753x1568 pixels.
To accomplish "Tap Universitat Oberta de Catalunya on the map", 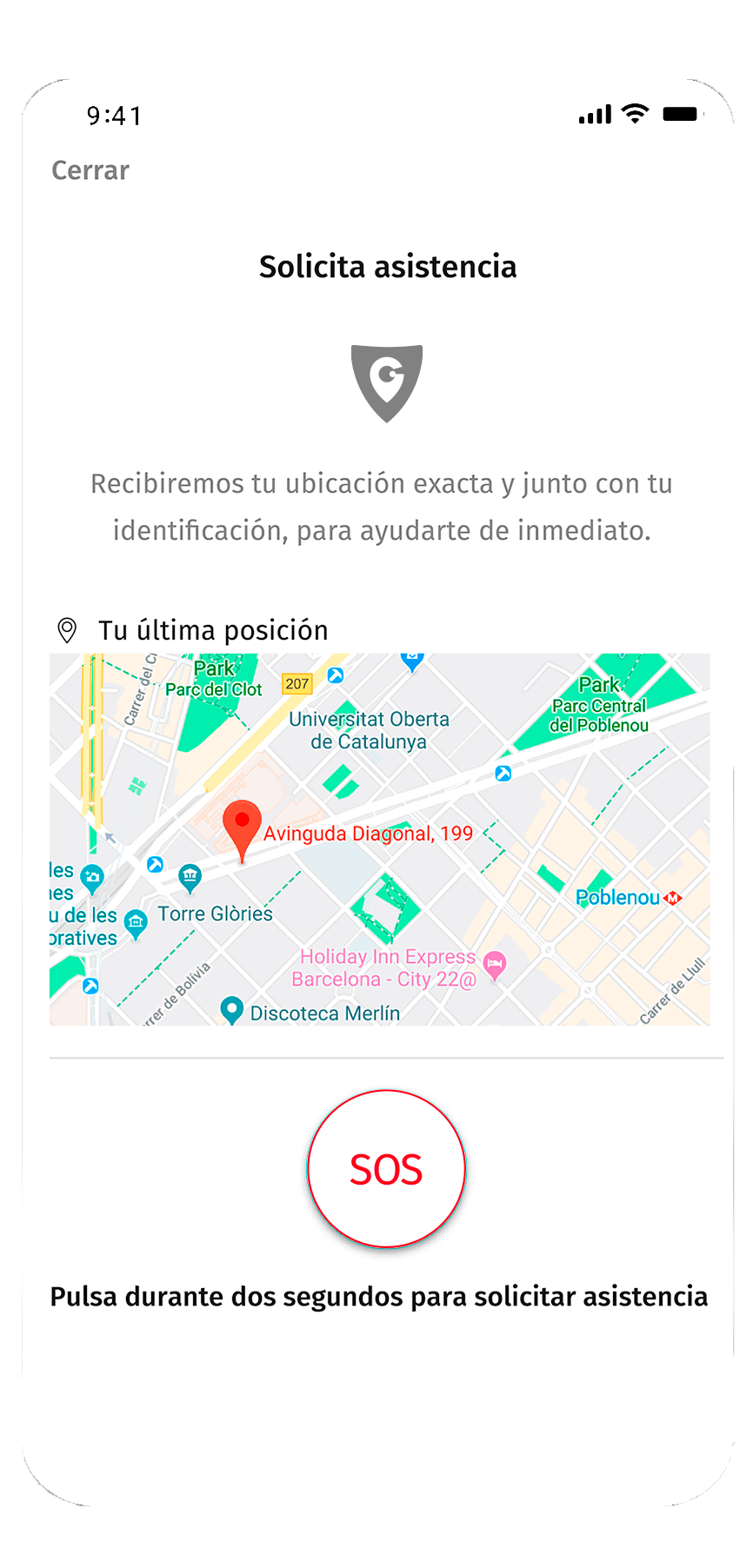I will (x=369, y=730).
